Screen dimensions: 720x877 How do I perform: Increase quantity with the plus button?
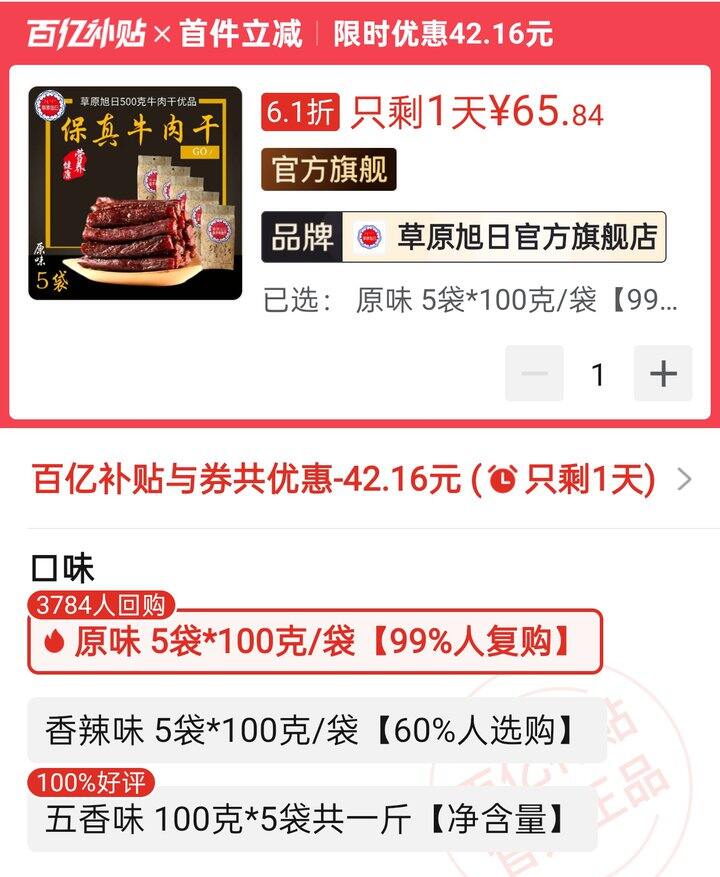(662, 374)
